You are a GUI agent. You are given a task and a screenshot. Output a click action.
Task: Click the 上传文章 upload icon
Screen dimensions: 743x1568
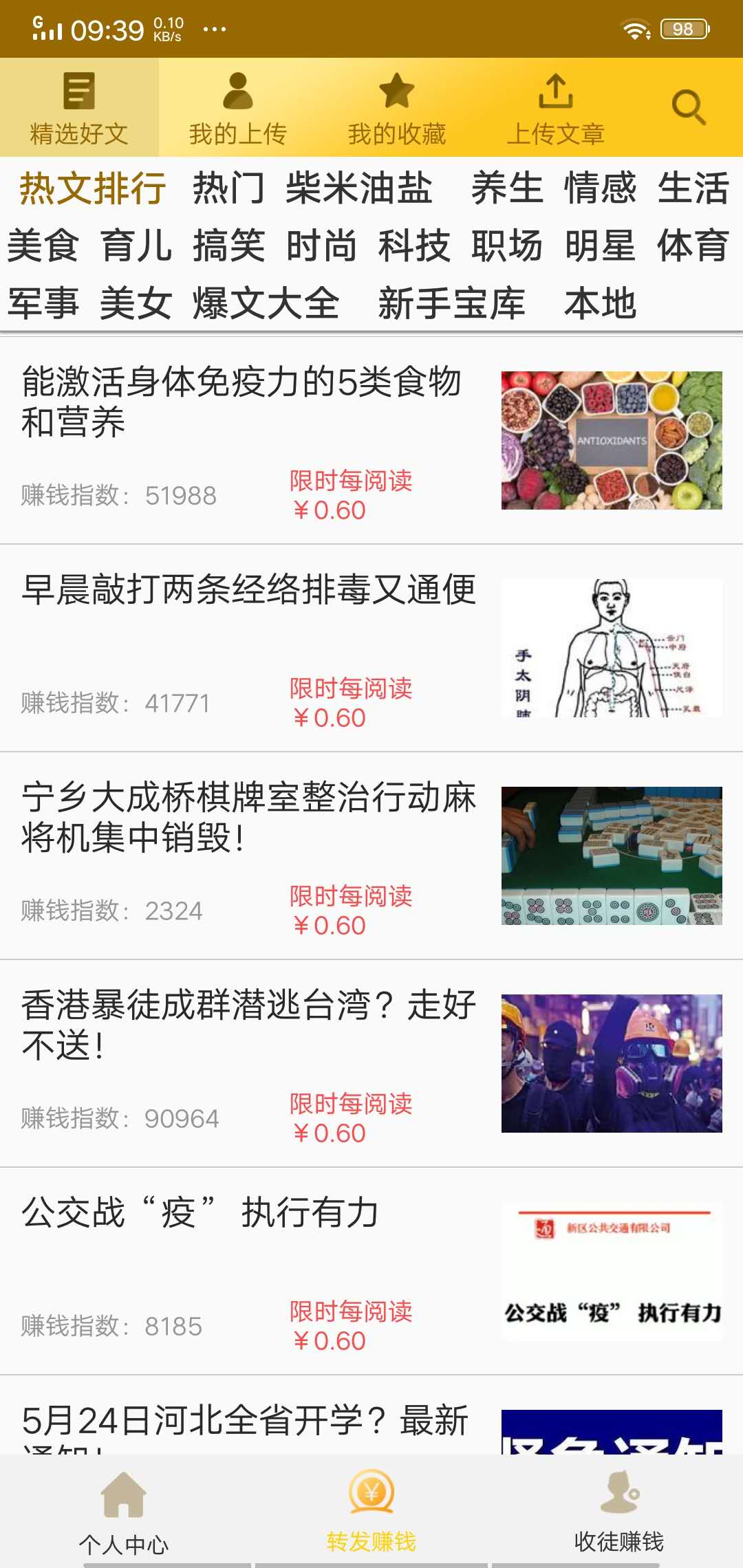point(557,89)
